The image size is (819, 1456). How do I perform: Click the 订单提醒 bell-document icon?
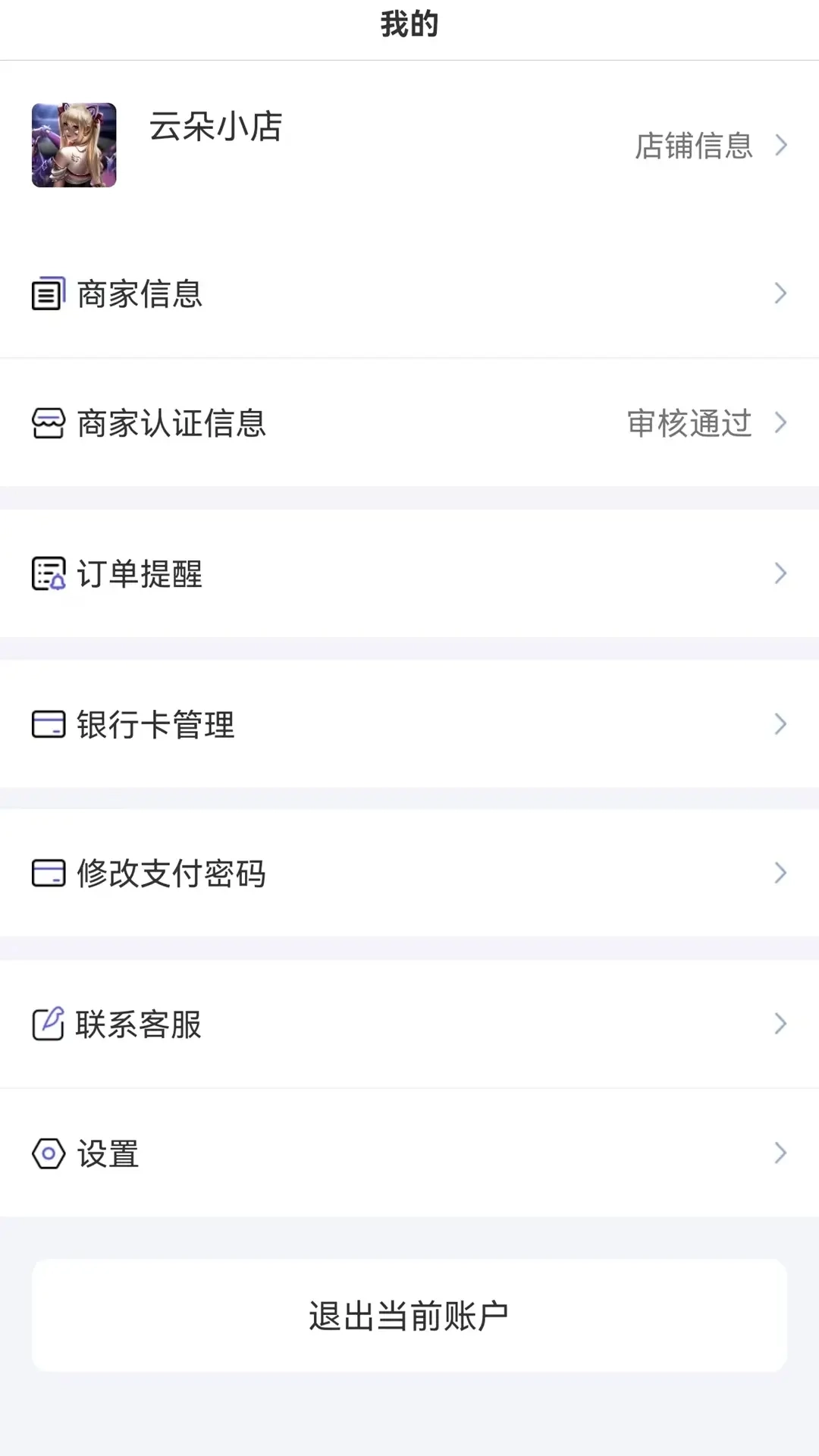click(x=48, y=575)
